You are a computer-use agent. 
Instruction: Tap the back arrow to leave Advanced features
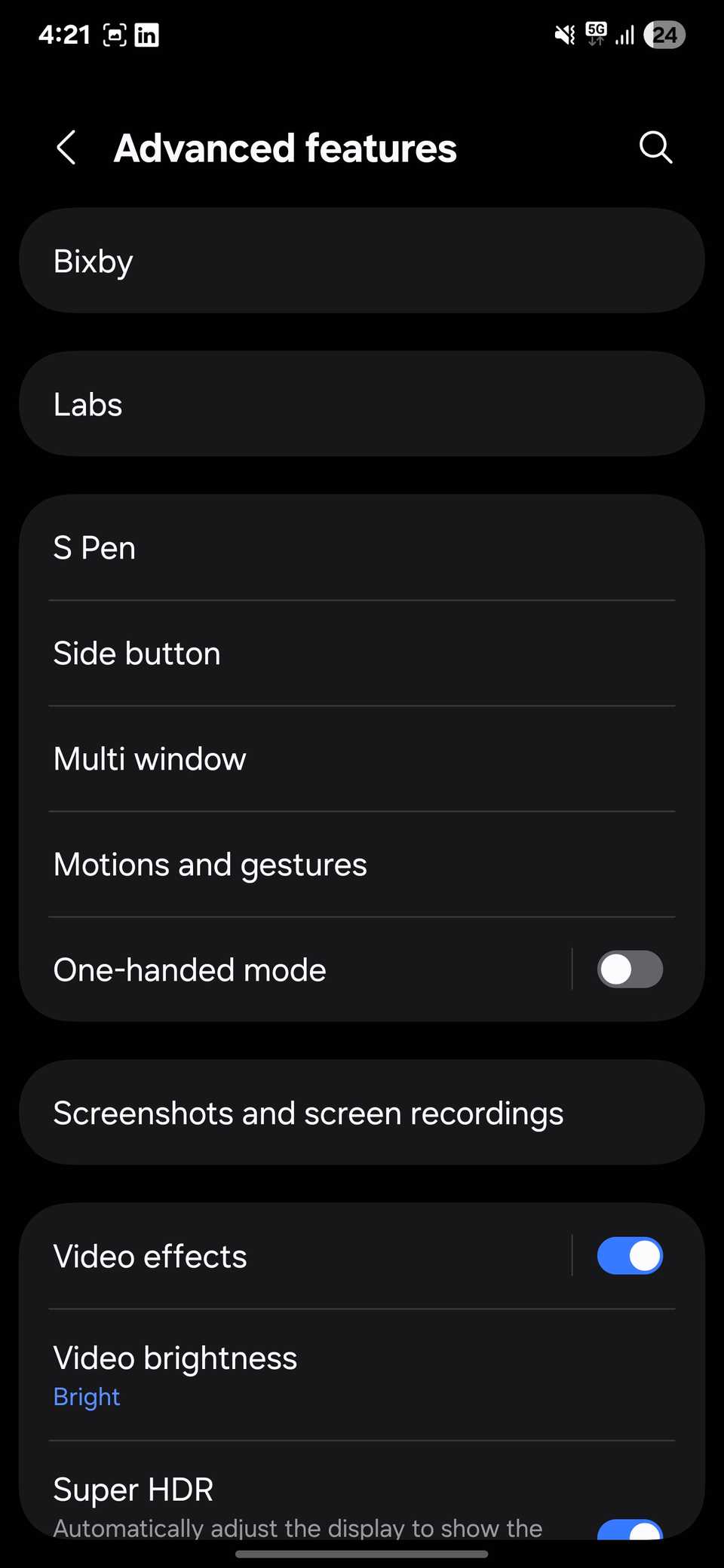[x=66, y=148]
